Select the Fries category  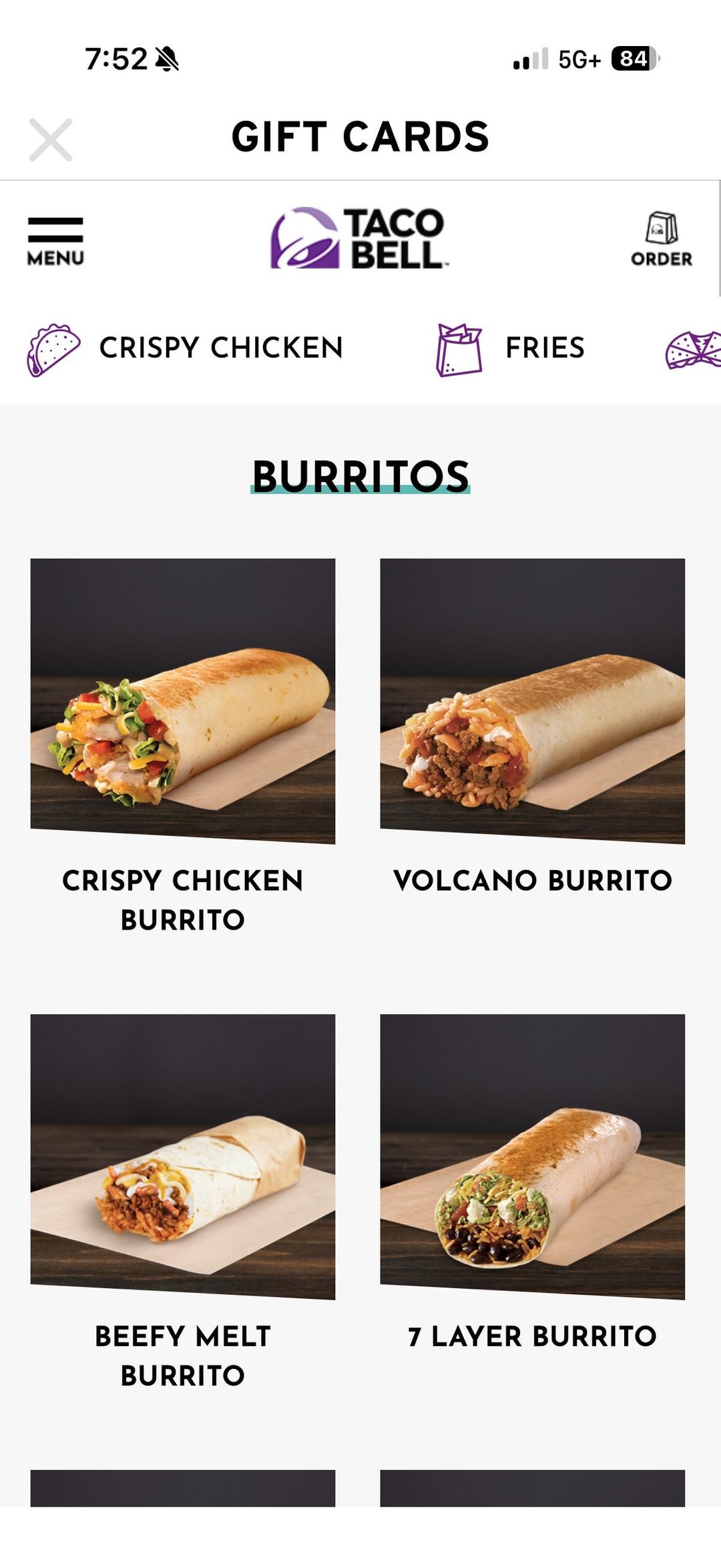[x=511, y=349]
